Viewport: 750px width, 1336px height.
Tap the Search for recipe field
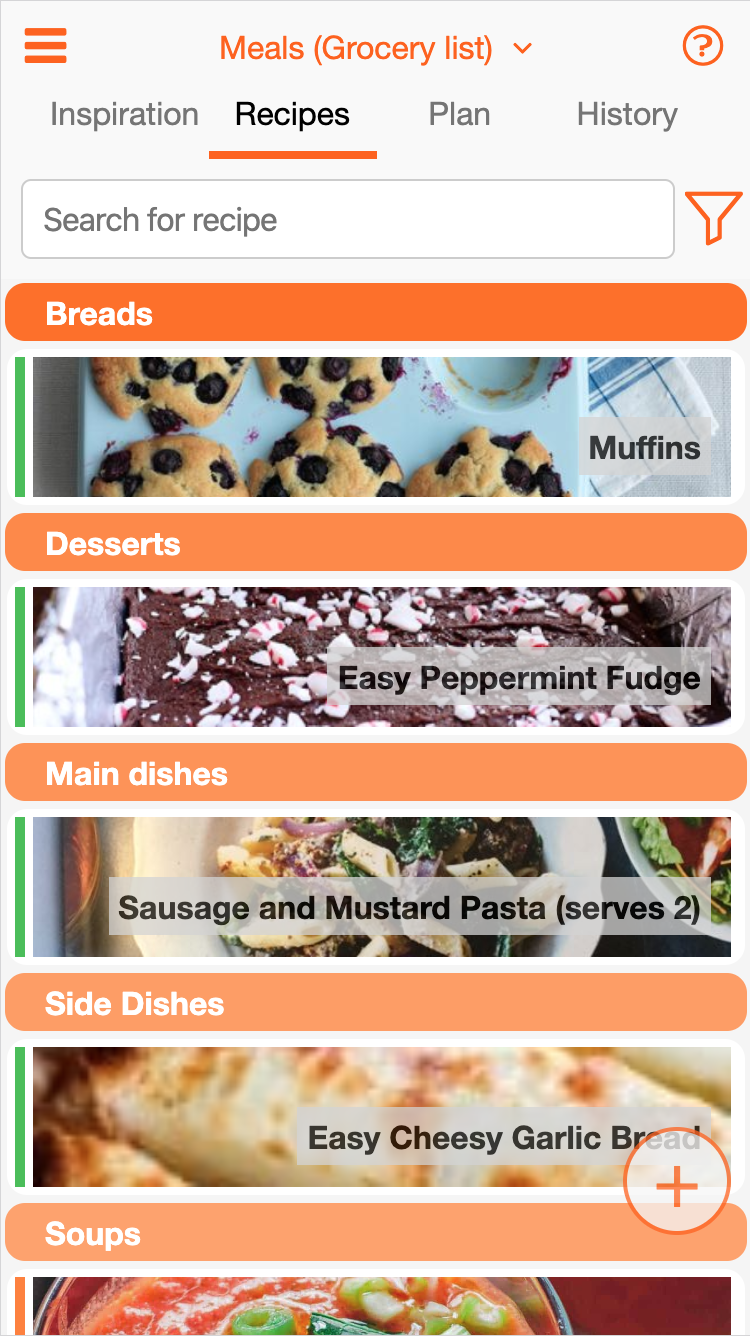(x=347, y=219)
